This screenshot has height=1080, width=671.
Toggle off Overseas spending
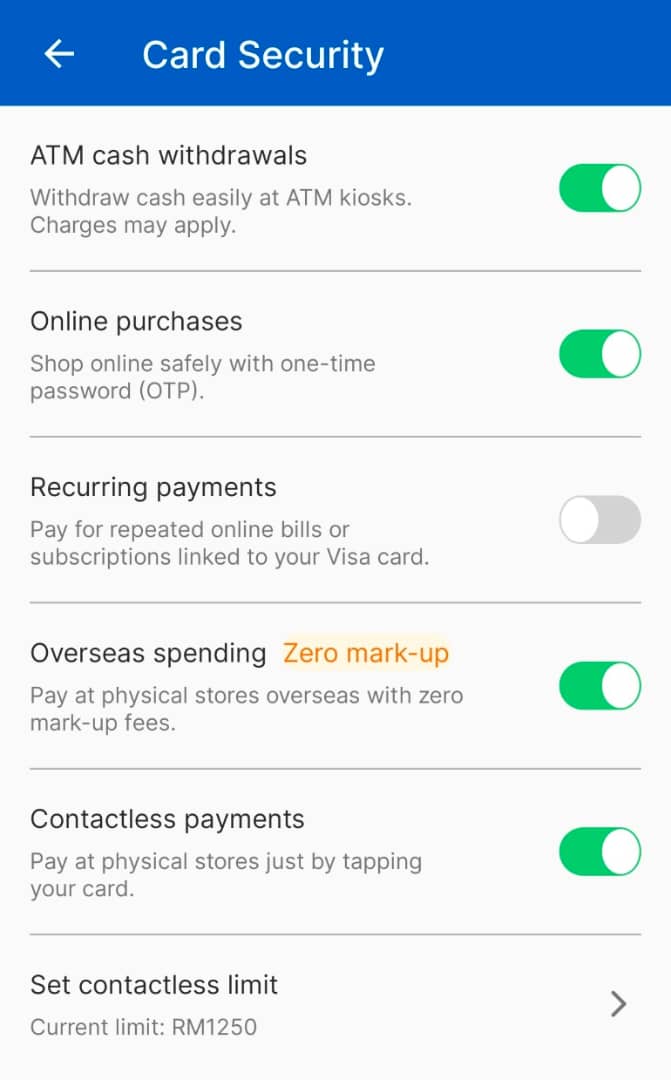pyautogui.click(x=599, y=686)
